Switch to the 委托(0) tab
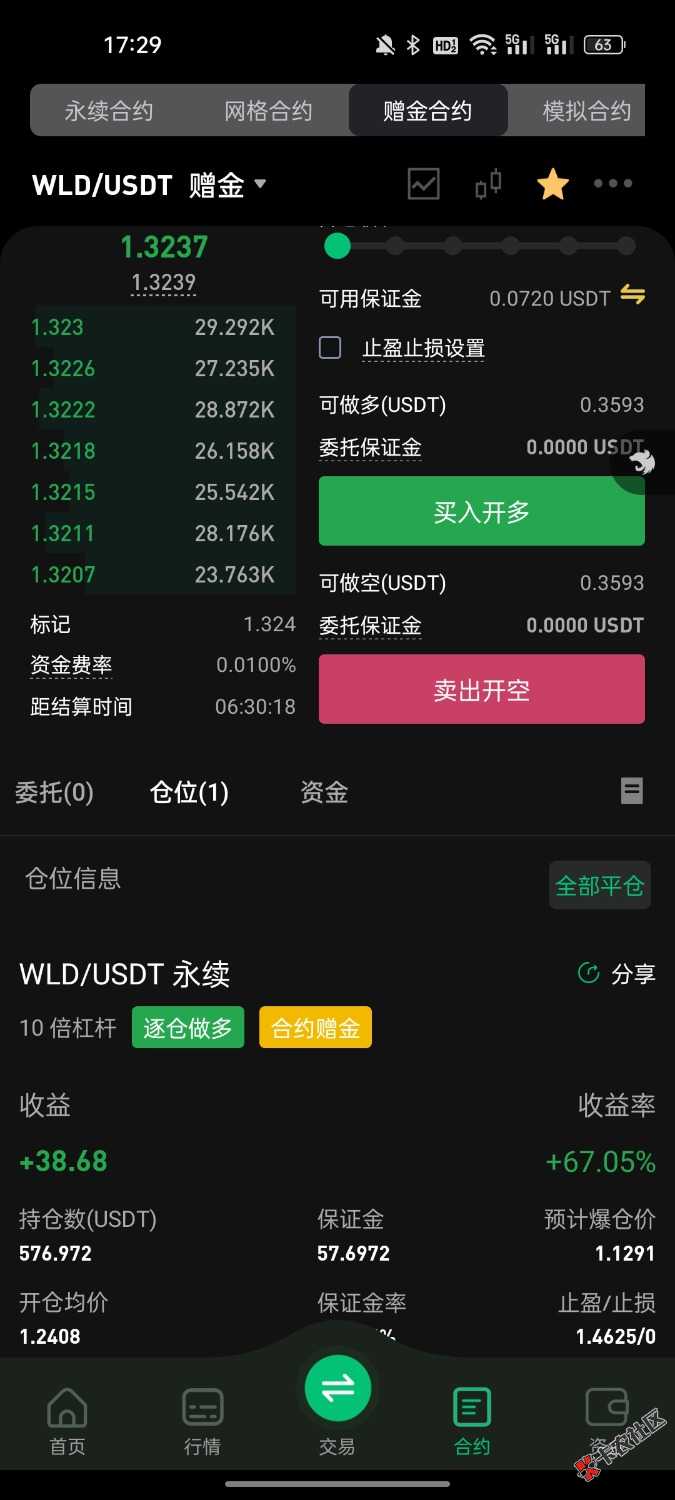Screen dimensions: 675x1500 (54, 793)
